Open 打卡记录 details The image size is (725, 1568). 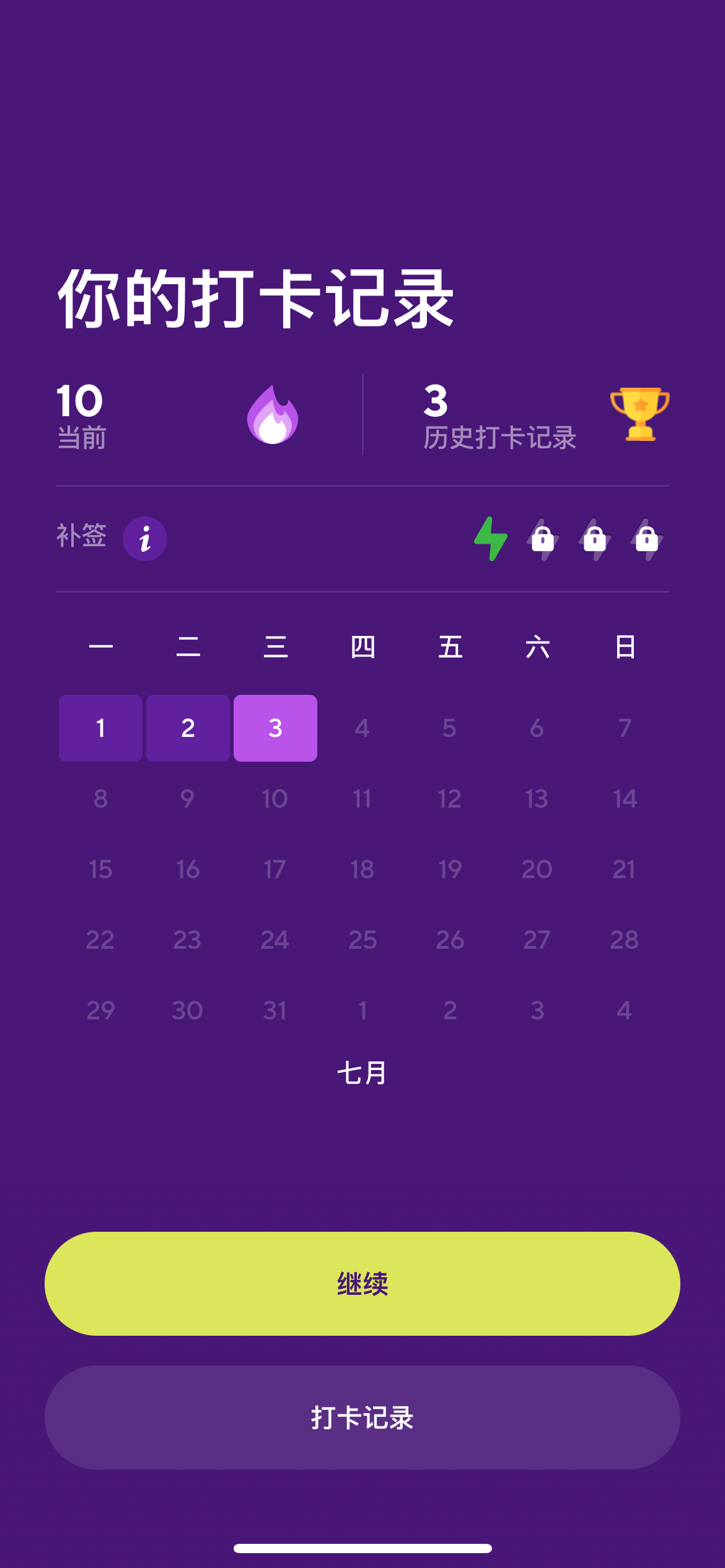pyautogui.click(x=362, y=1418)
